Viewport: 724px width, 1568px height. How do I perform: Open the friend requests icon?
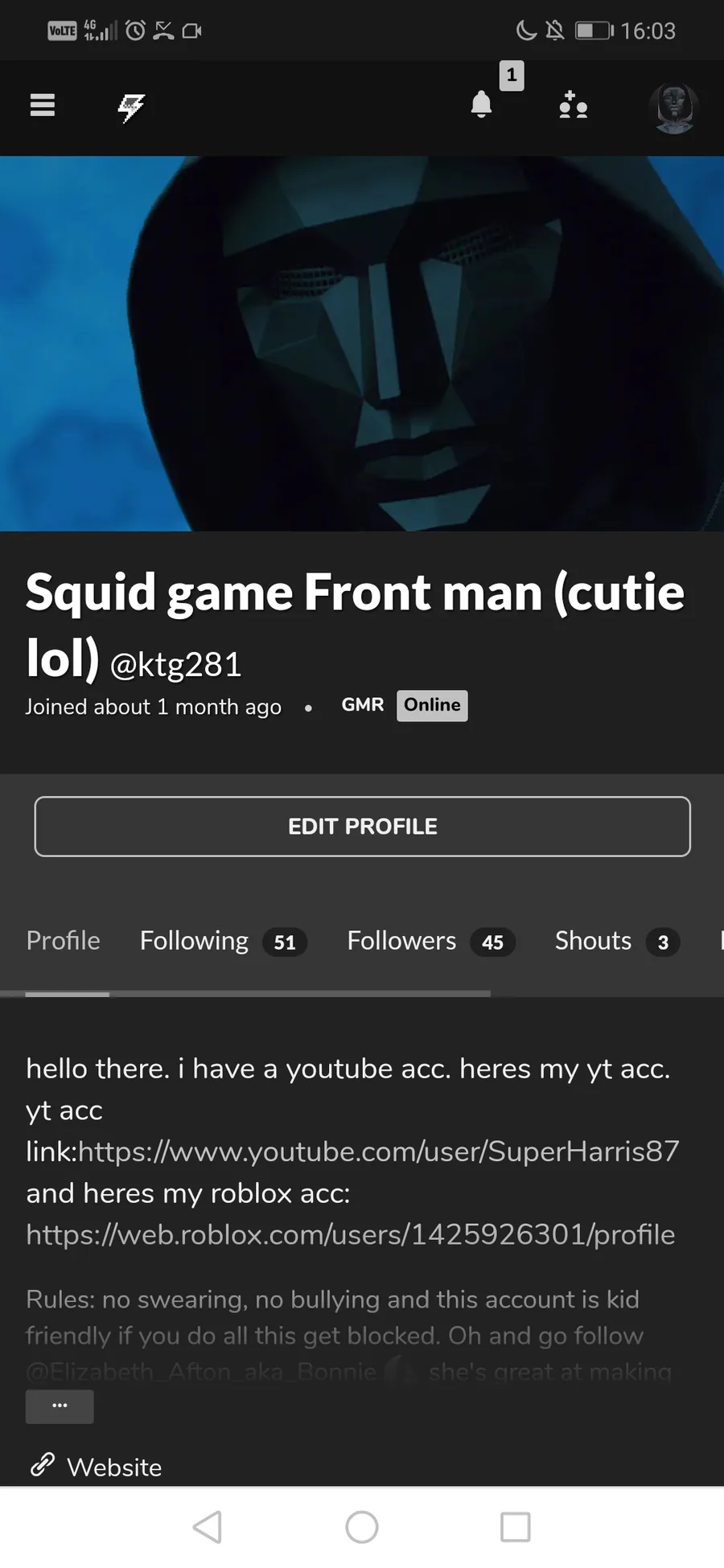[x=573, y=105]
